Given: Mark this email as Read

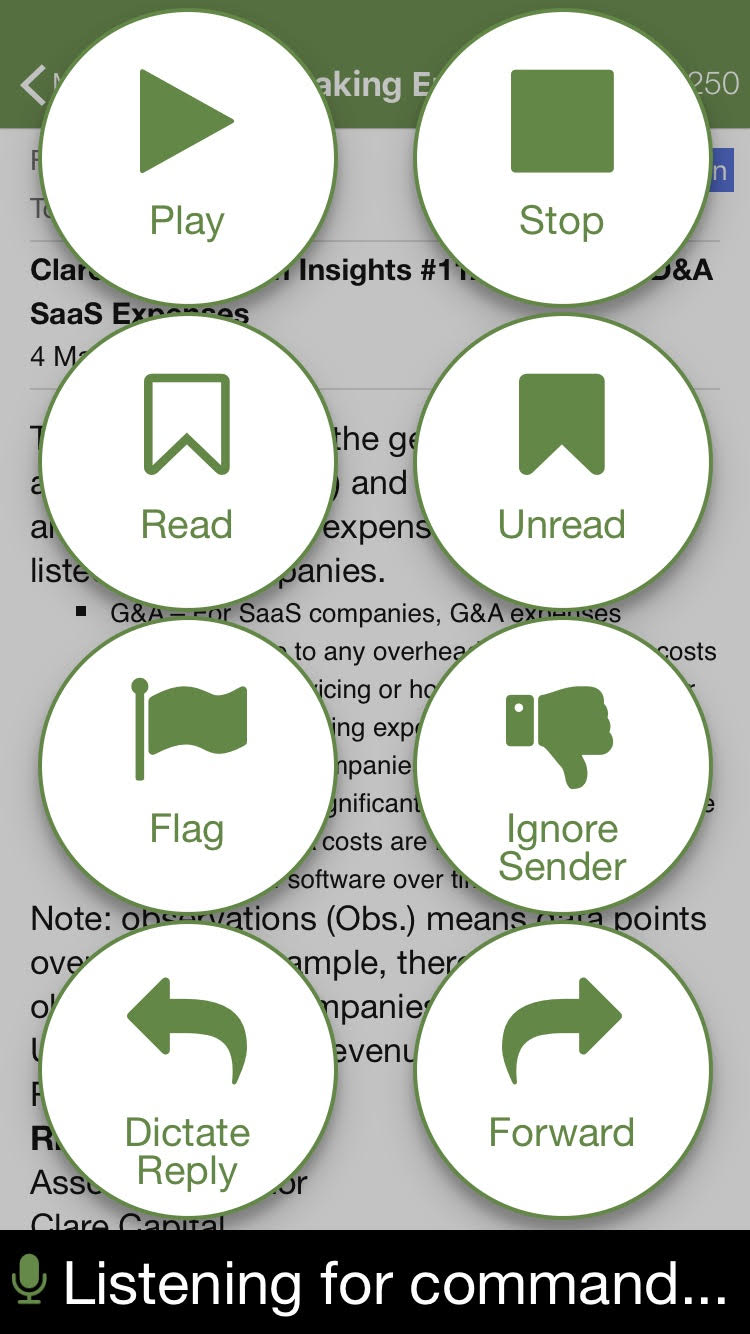Looking at the screenshot, I should point(187,461).
